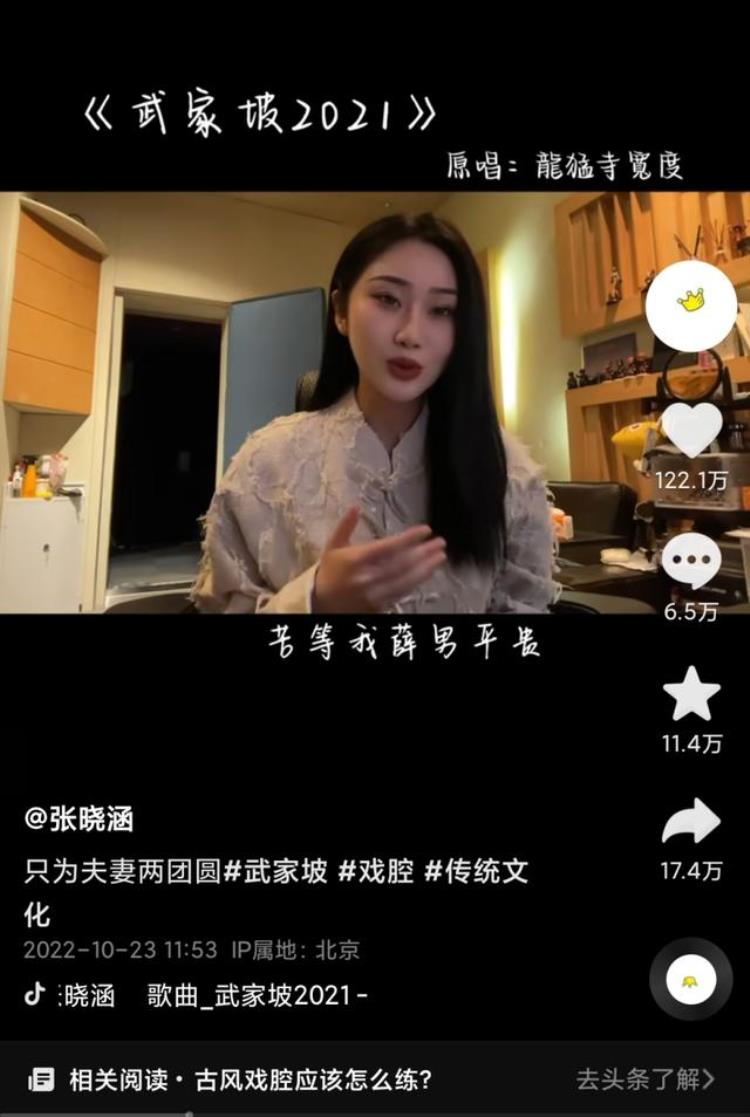The height and width of the screenshot is (1117, 750).
Task: Share this video via arrow icon
Action: (691, 822)
